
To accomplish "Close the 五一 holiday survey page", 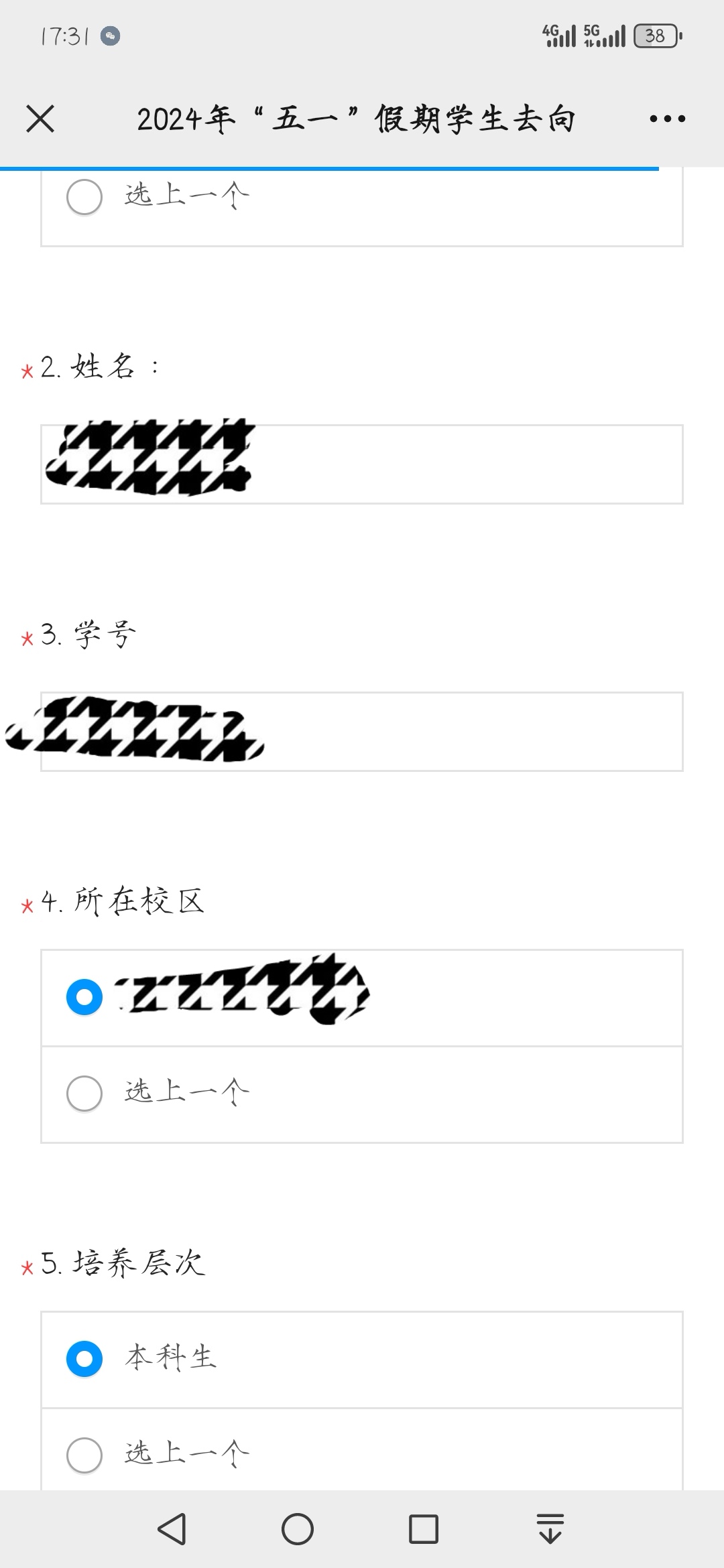I will tap(40, 119).
